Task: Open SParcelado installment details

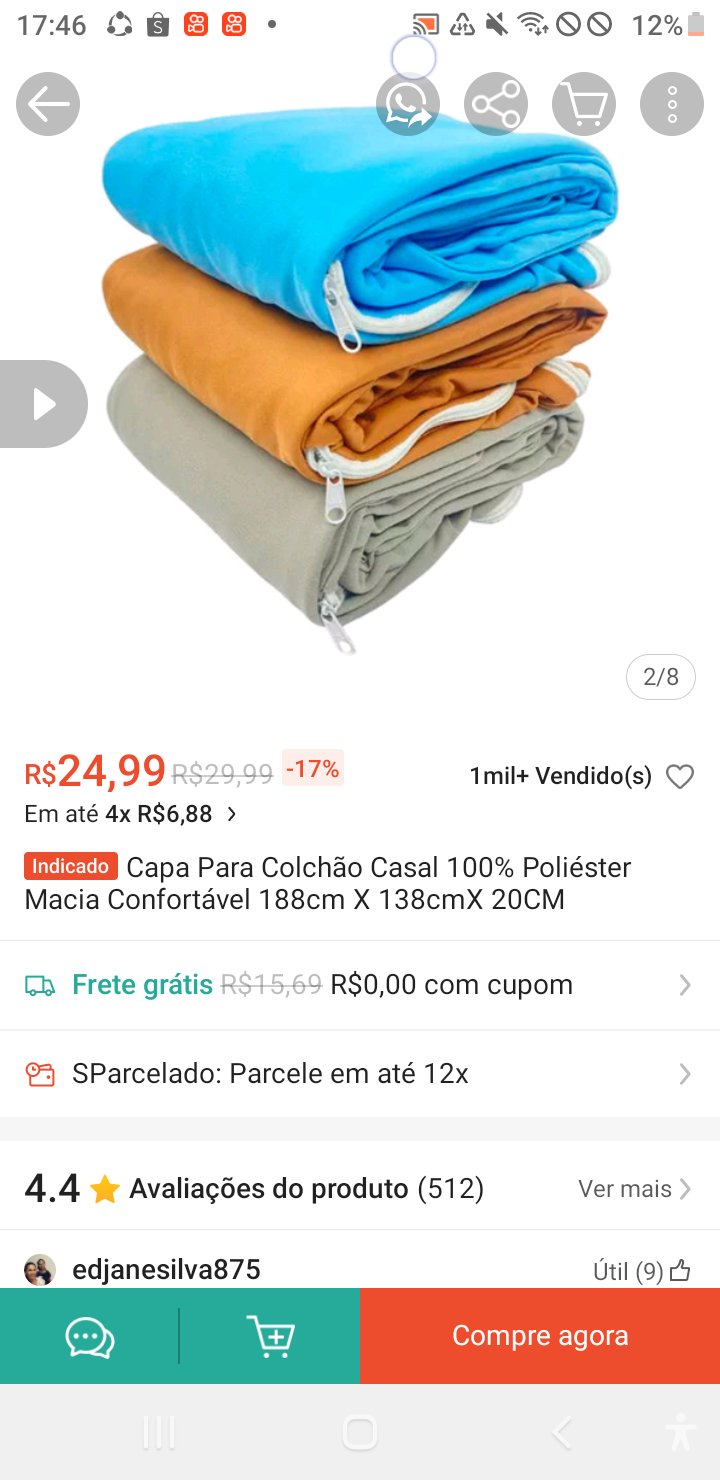Action: coord(360,1074)
